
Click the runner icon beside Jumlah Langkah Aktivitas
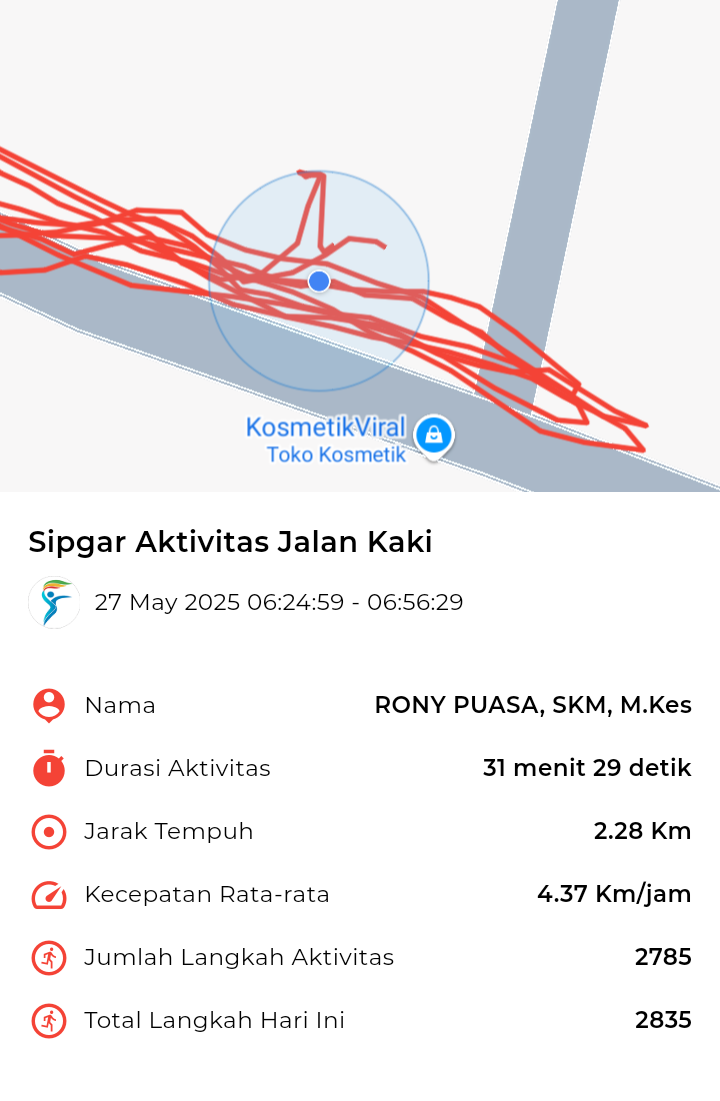click(x=48, y=957)
